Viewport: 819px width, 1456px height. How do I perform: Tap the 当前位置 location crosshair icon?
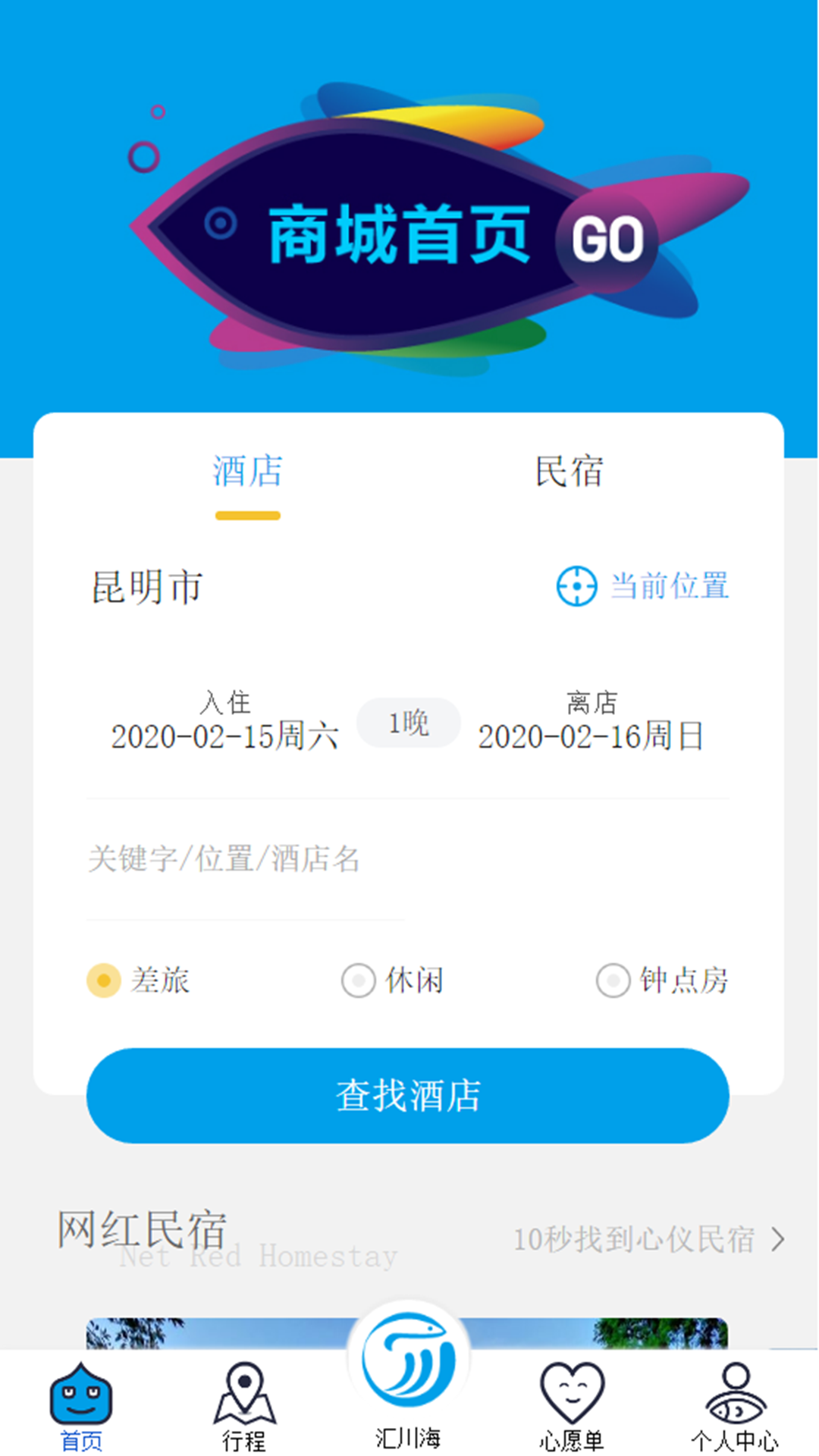[x=578, y=585]
